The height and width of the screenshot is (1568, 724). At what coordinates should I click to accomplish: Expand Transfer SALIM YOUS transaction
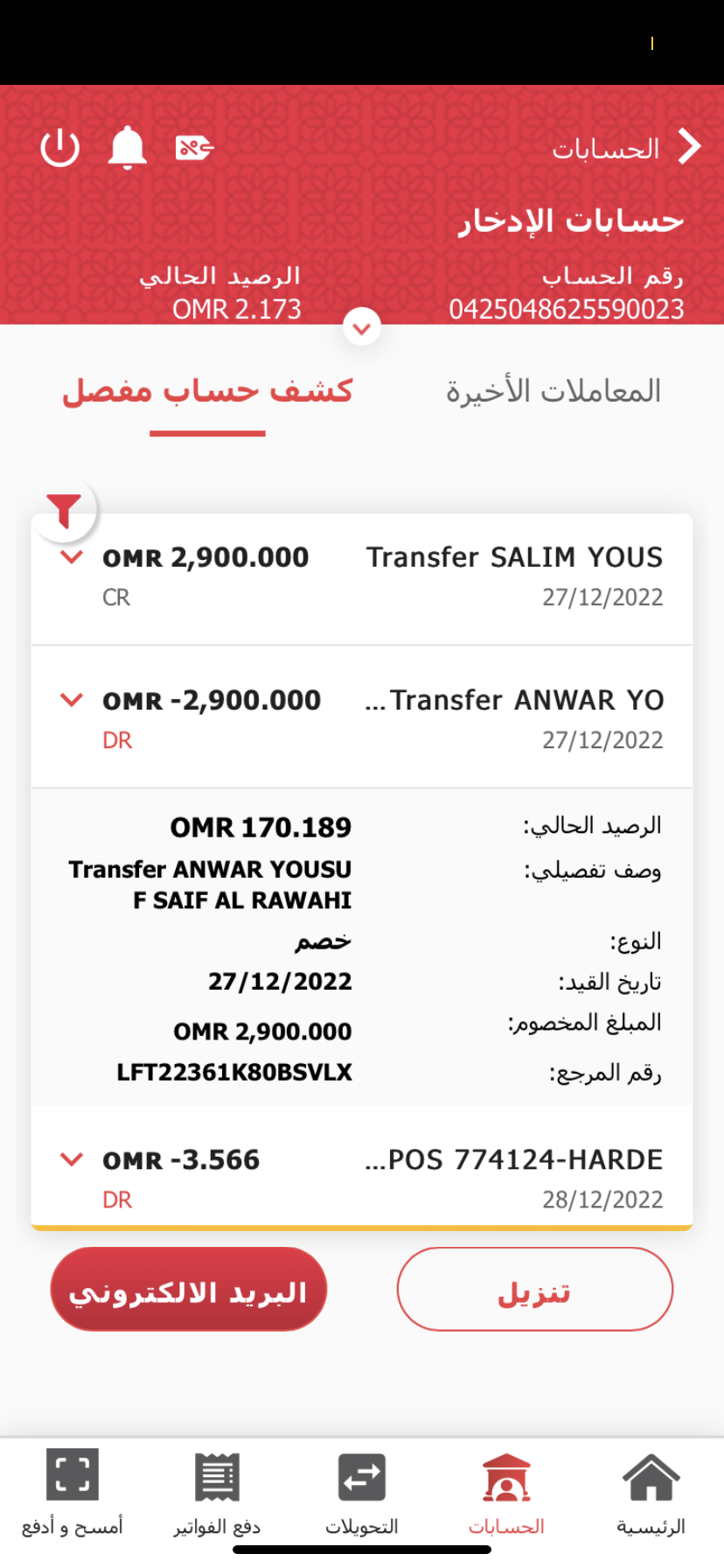point(72,557)
